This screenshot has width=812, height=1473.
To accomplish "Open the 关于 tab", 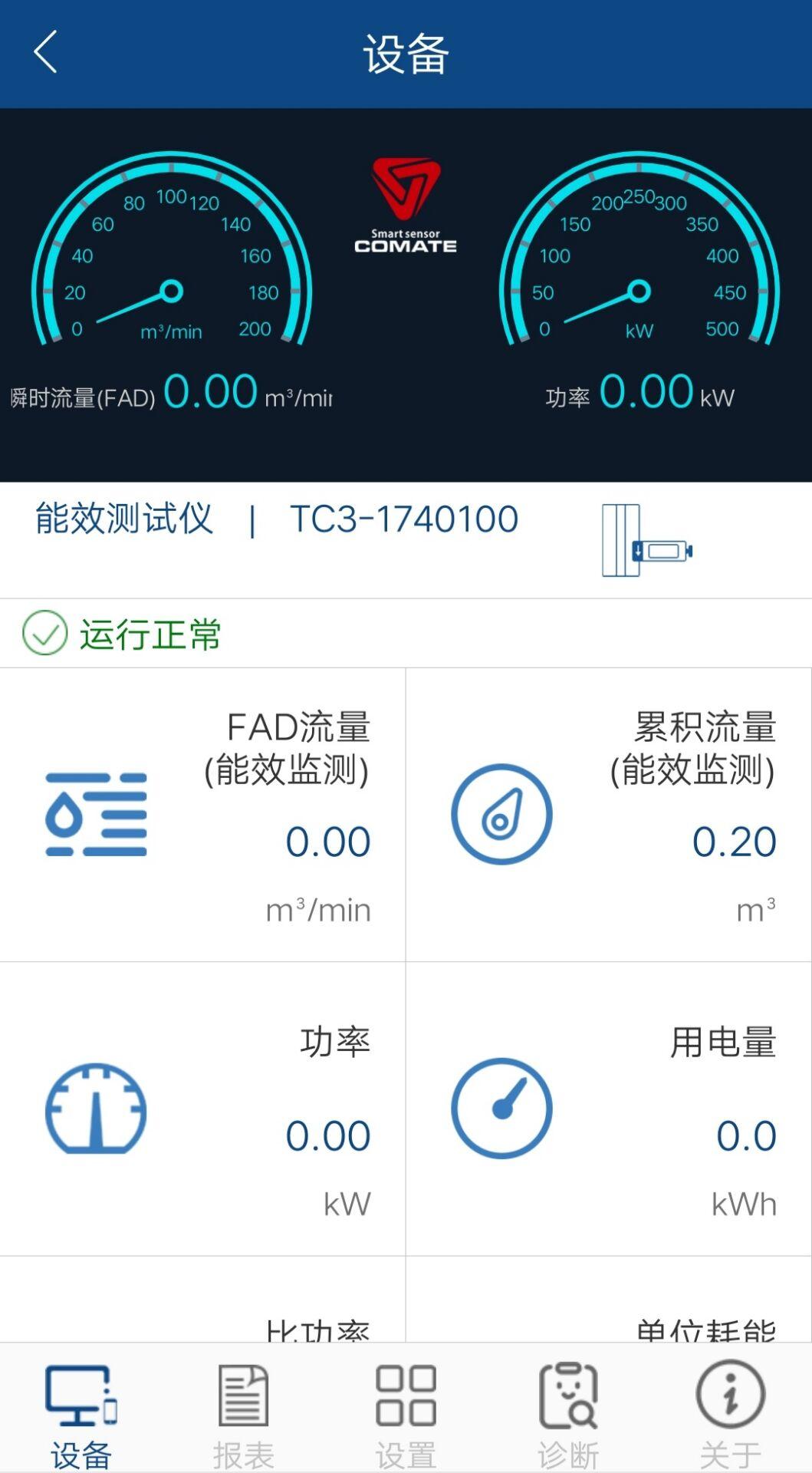I will pyautogui.click(x=730, y=1412).
